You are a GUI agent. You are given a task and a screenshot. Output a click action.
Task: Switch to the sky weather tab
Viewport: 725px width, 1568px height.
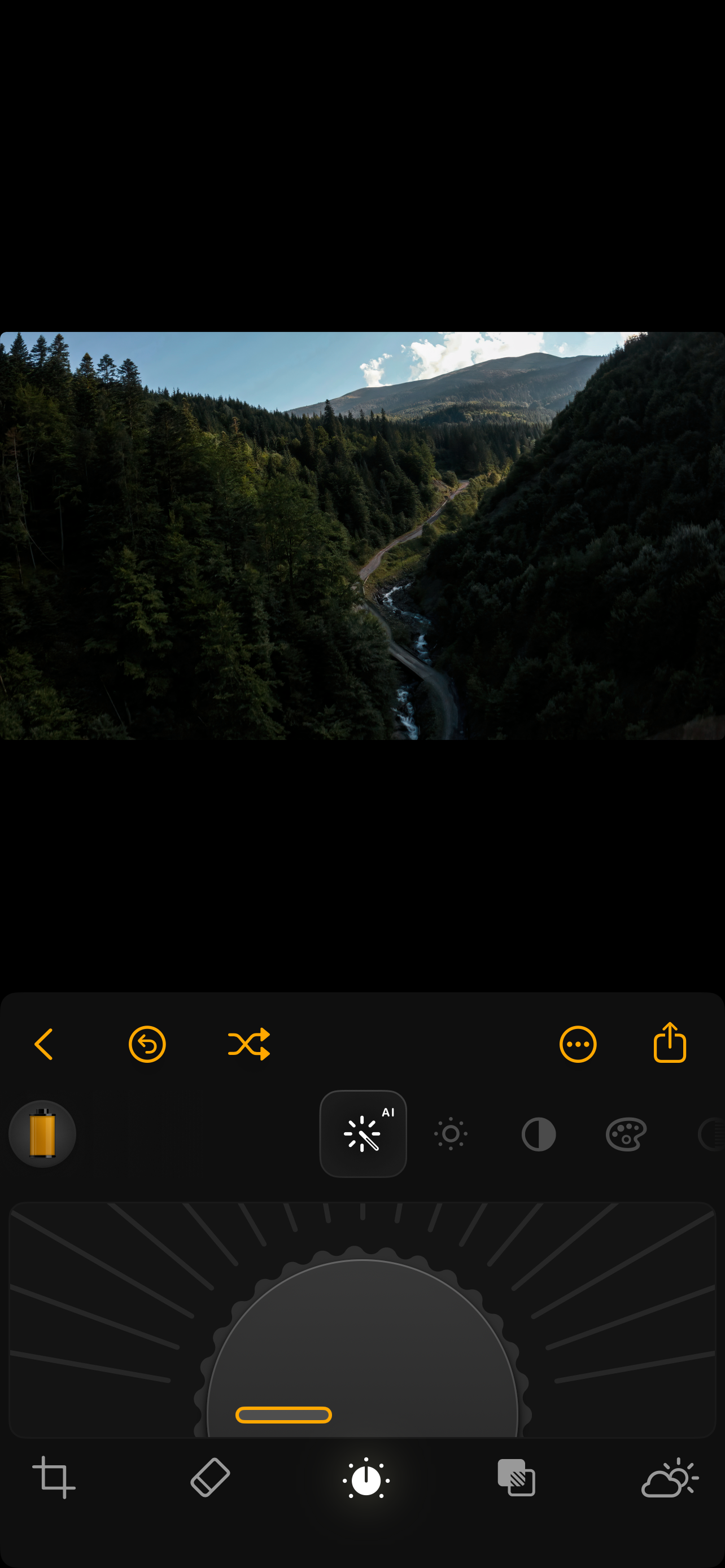(x=670, y=1478)
